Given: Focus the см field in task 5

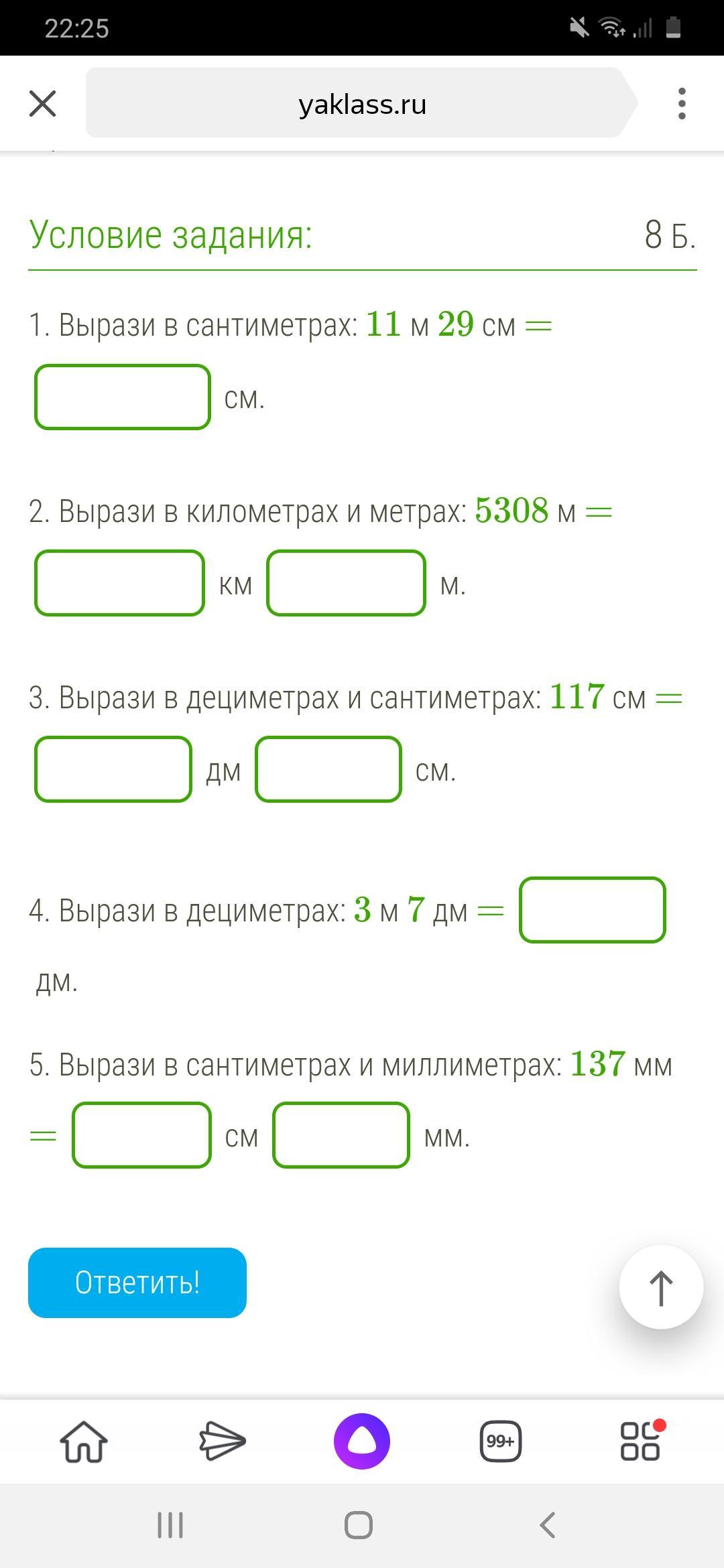Looking at the screenshot, I should tap(142, 1135).
